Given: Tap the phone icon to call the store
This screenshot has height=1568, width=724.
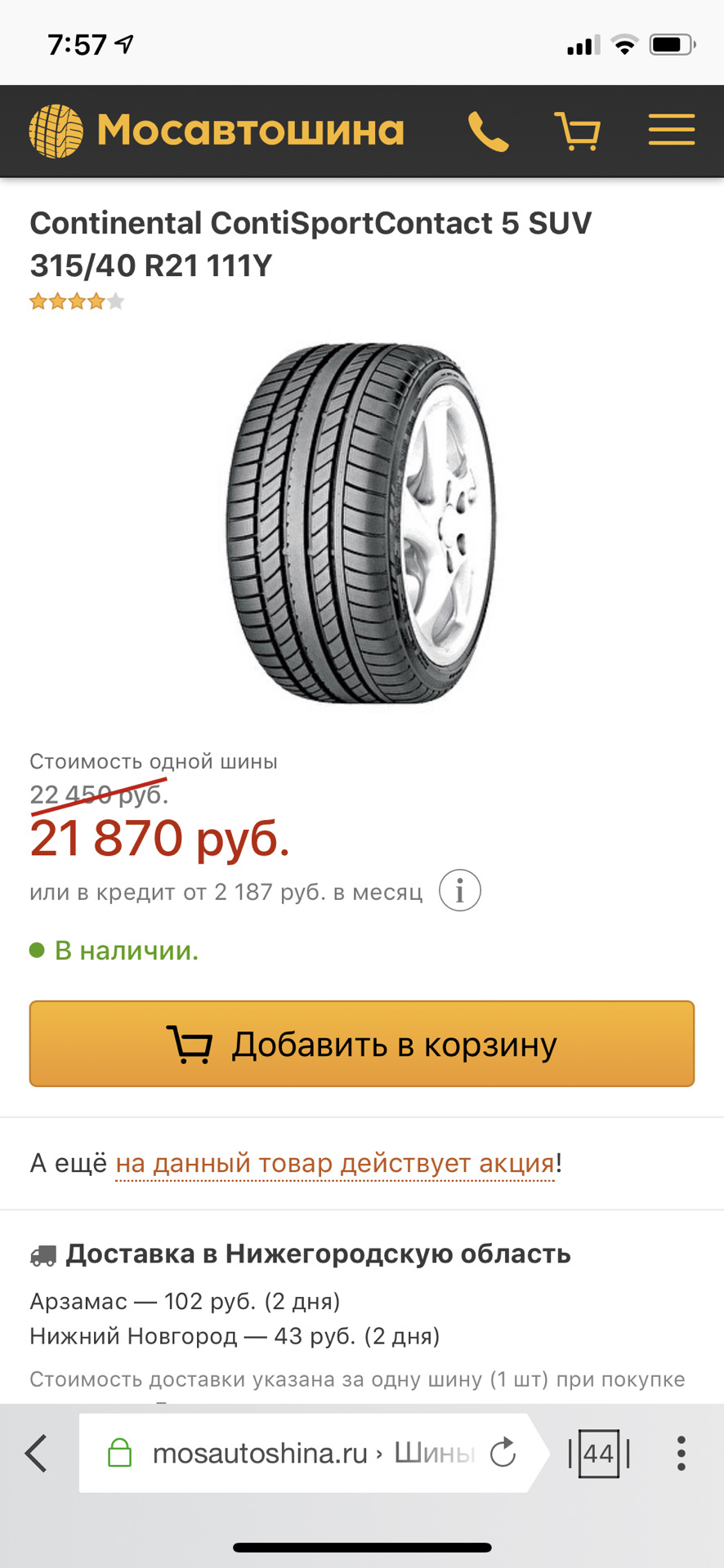Looking at the screenshot, I should (488, 131).
